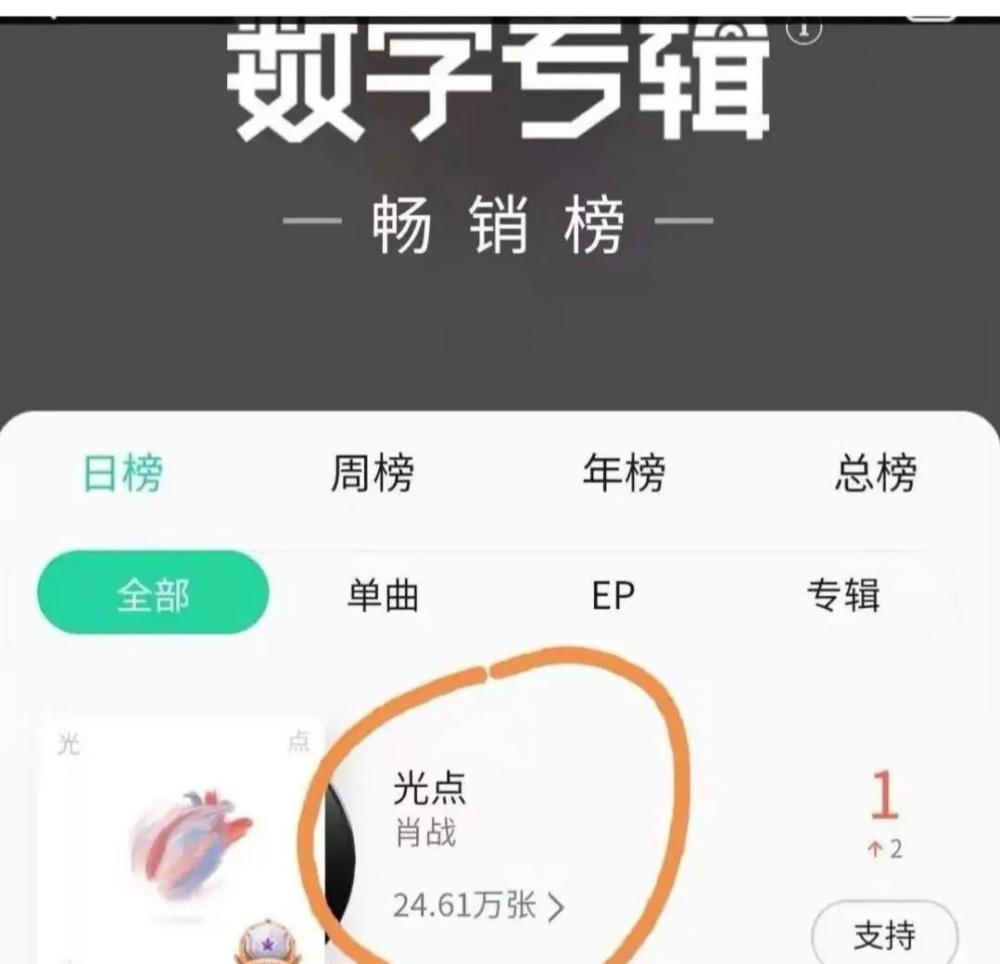Filter the chart by 单曲
The height and width of the screenshot is (964, 1000).
pos(383,596)
